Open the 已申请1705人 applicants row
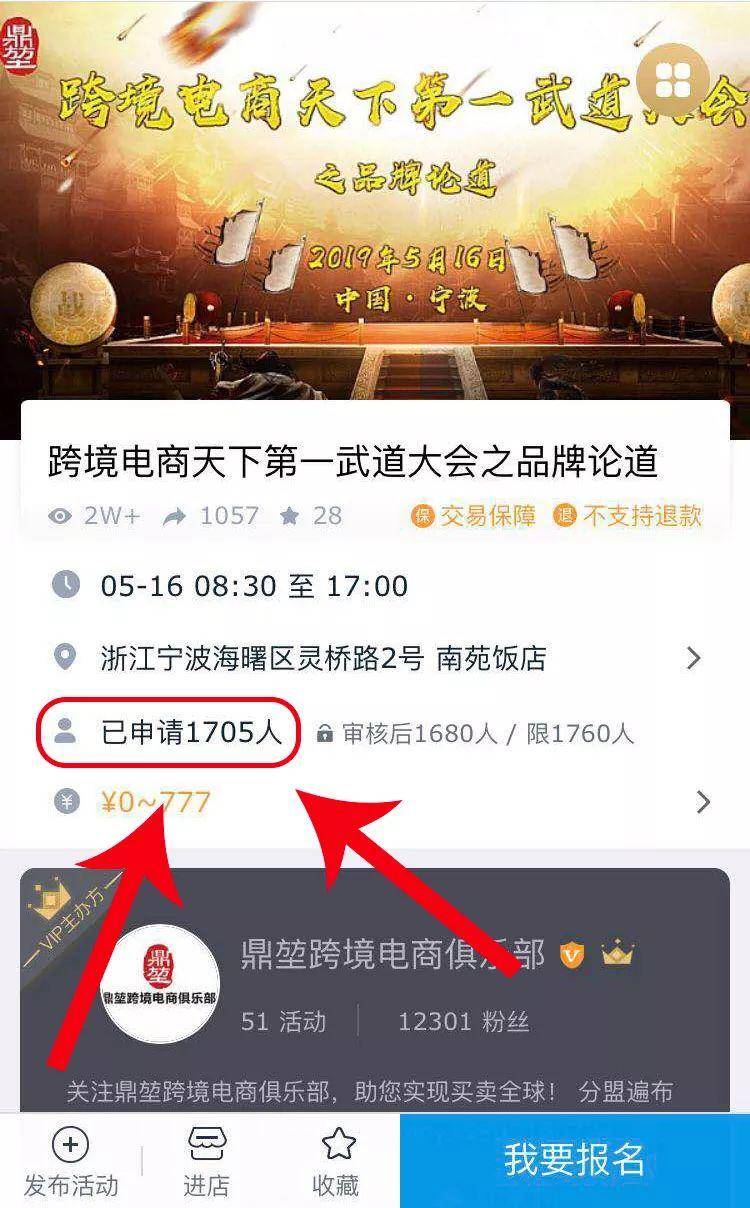The height and width of the screenshot is (1208, 750). 170,733
